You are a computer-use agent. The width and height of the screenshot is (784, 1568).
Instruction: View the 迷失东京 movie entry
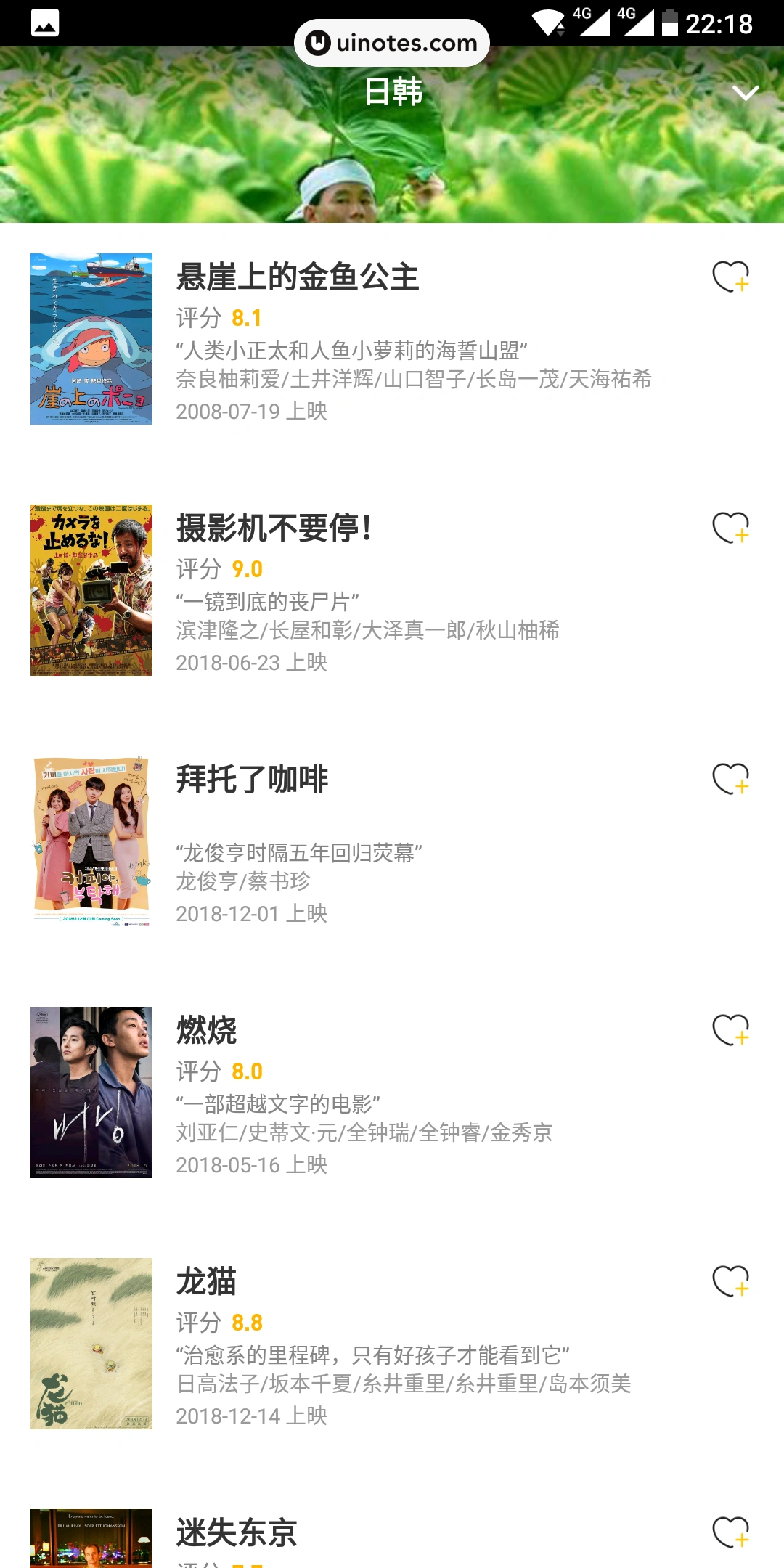pyautogui.click(x=237, y=1533)
